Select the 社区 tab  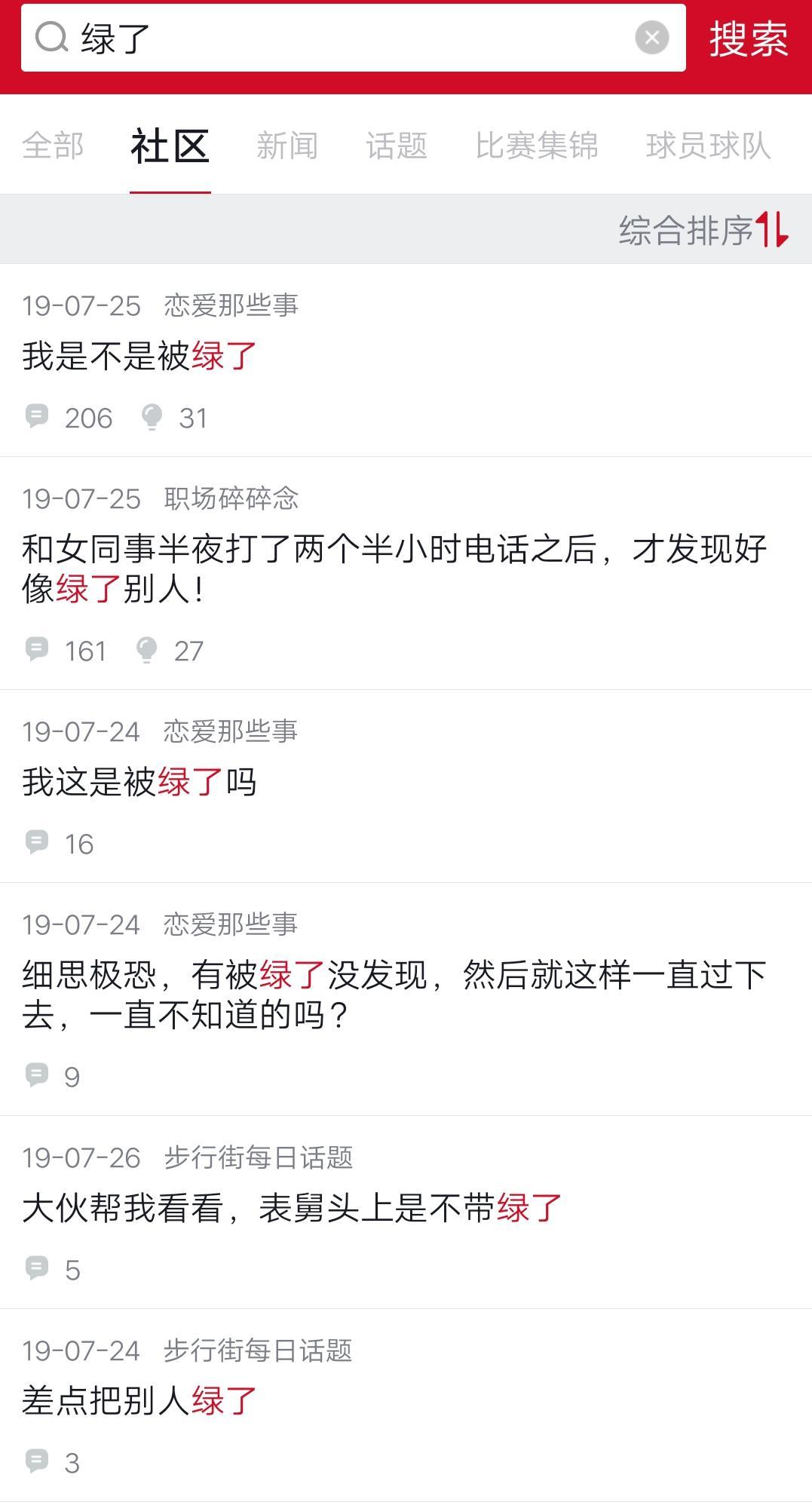(170, 146)
